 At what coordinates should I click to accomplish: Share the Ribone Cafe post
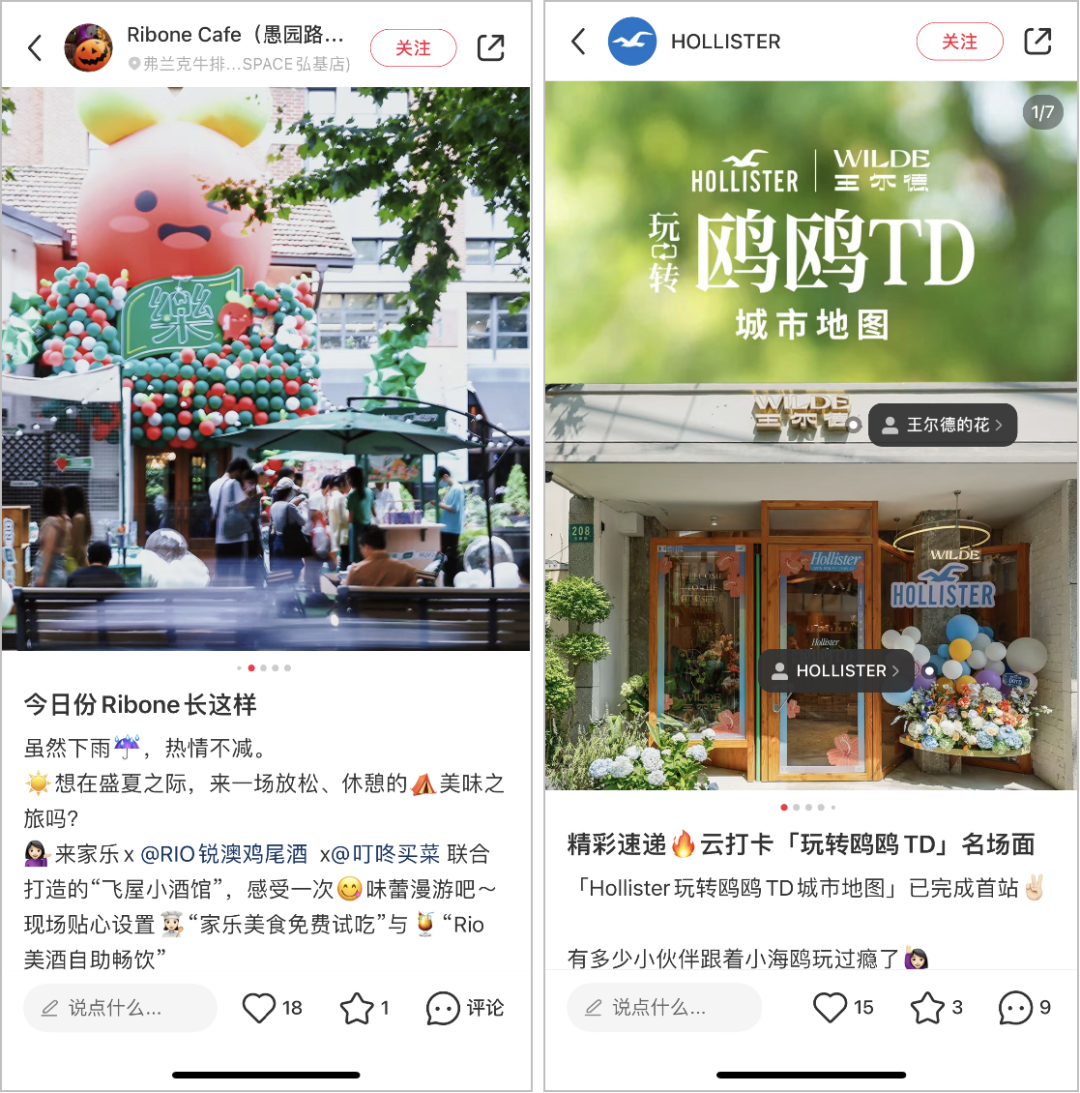tap(490, 48)
